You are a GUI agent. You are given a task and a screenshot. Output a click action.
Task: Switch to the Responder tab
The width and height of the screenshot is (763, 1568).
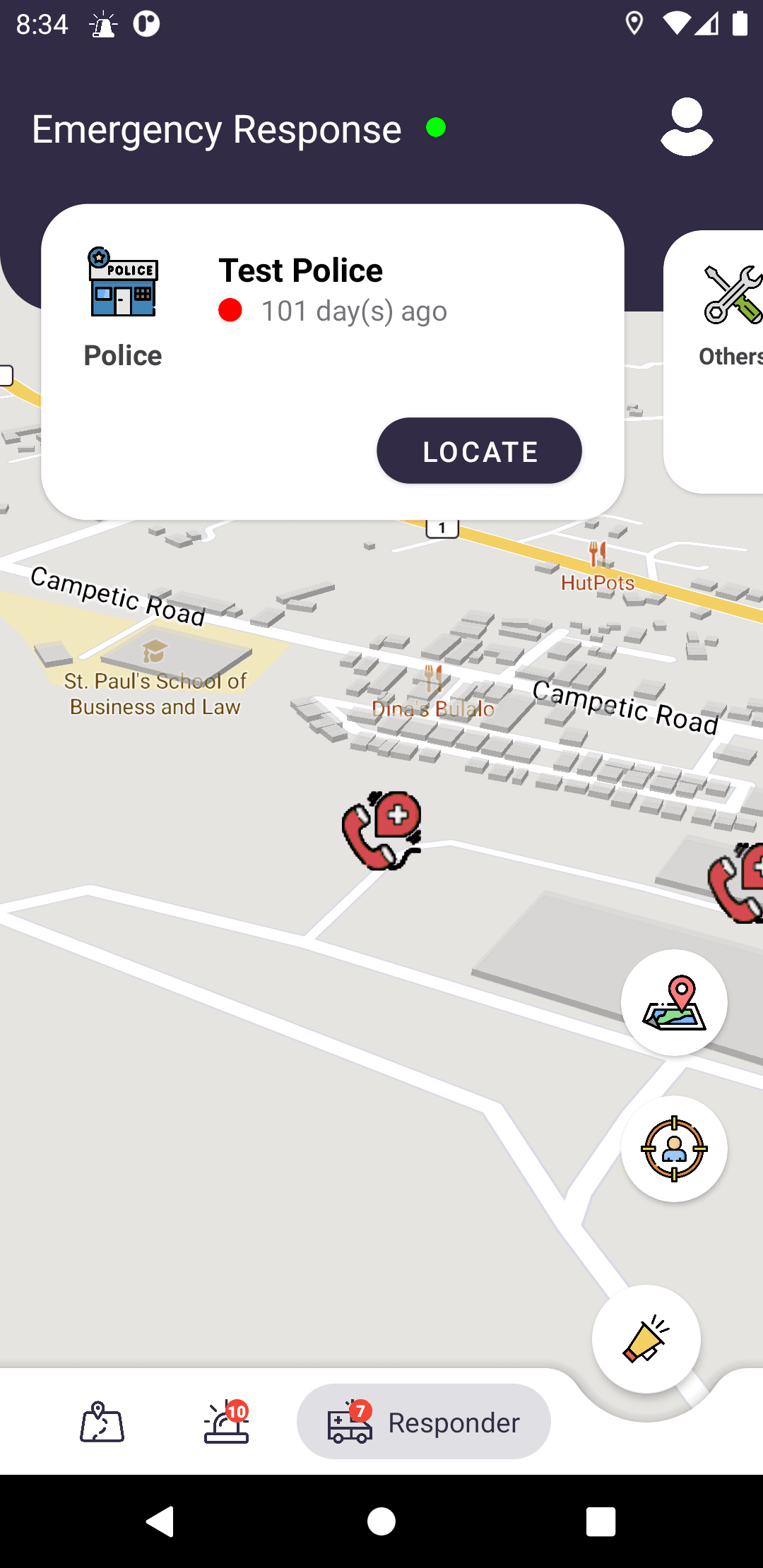point(424,1421)
